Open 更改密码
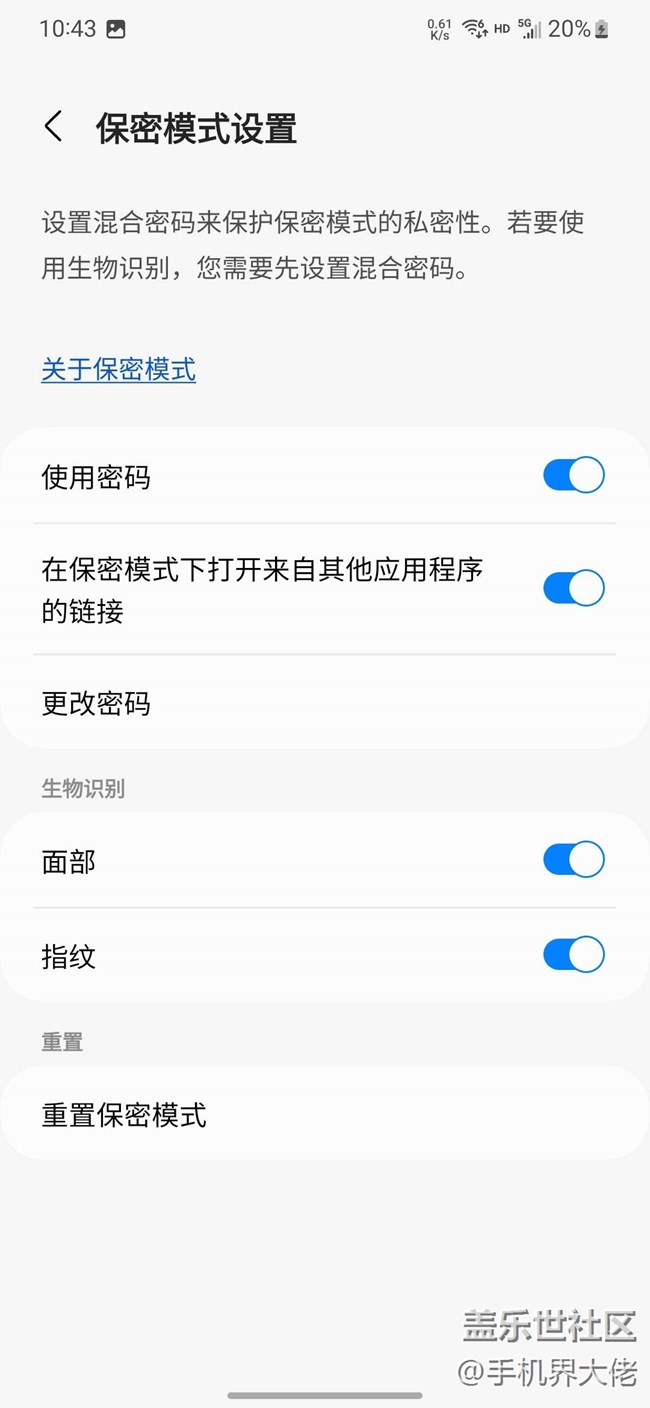Viewport: 650px width, 1408px height. (96, 704)
